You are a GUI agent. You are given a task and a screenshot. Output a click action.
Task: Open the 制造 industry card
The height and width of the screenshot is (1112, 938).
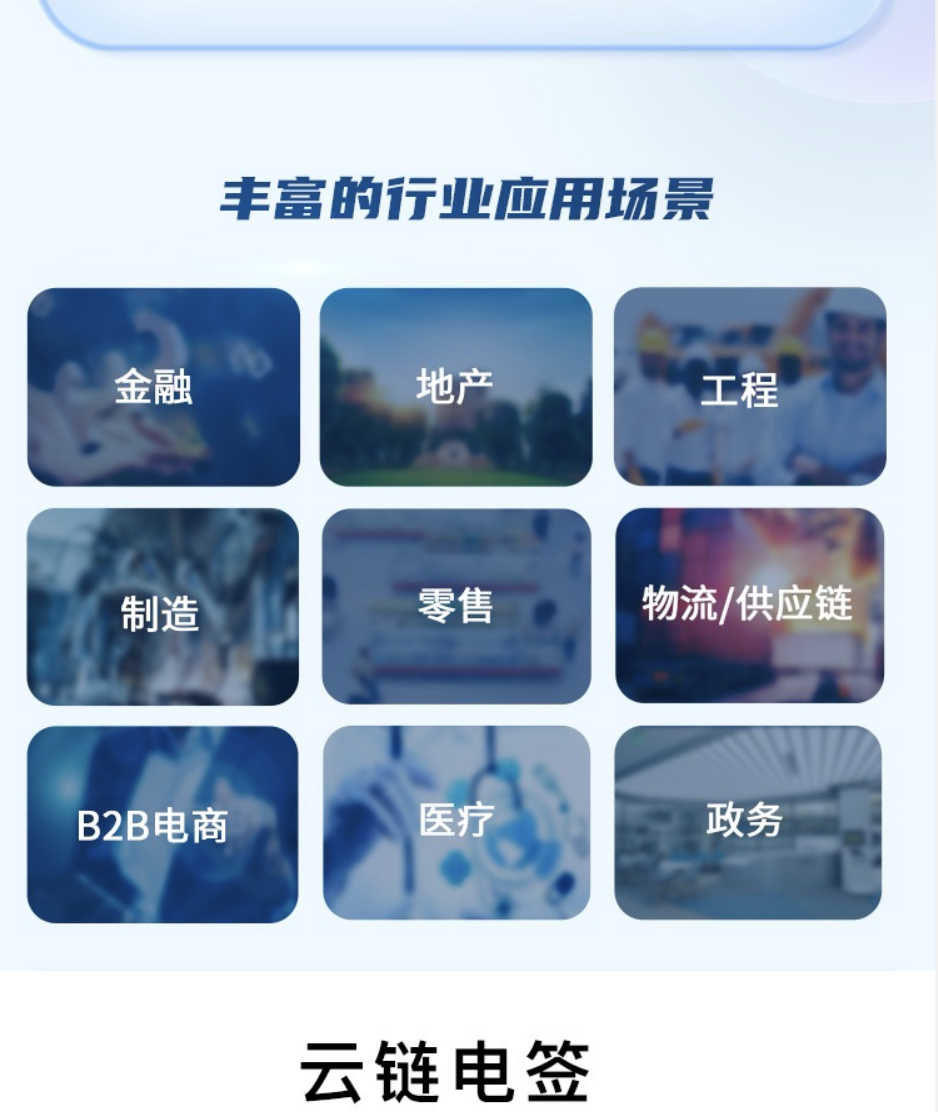(x=163, y=607)
